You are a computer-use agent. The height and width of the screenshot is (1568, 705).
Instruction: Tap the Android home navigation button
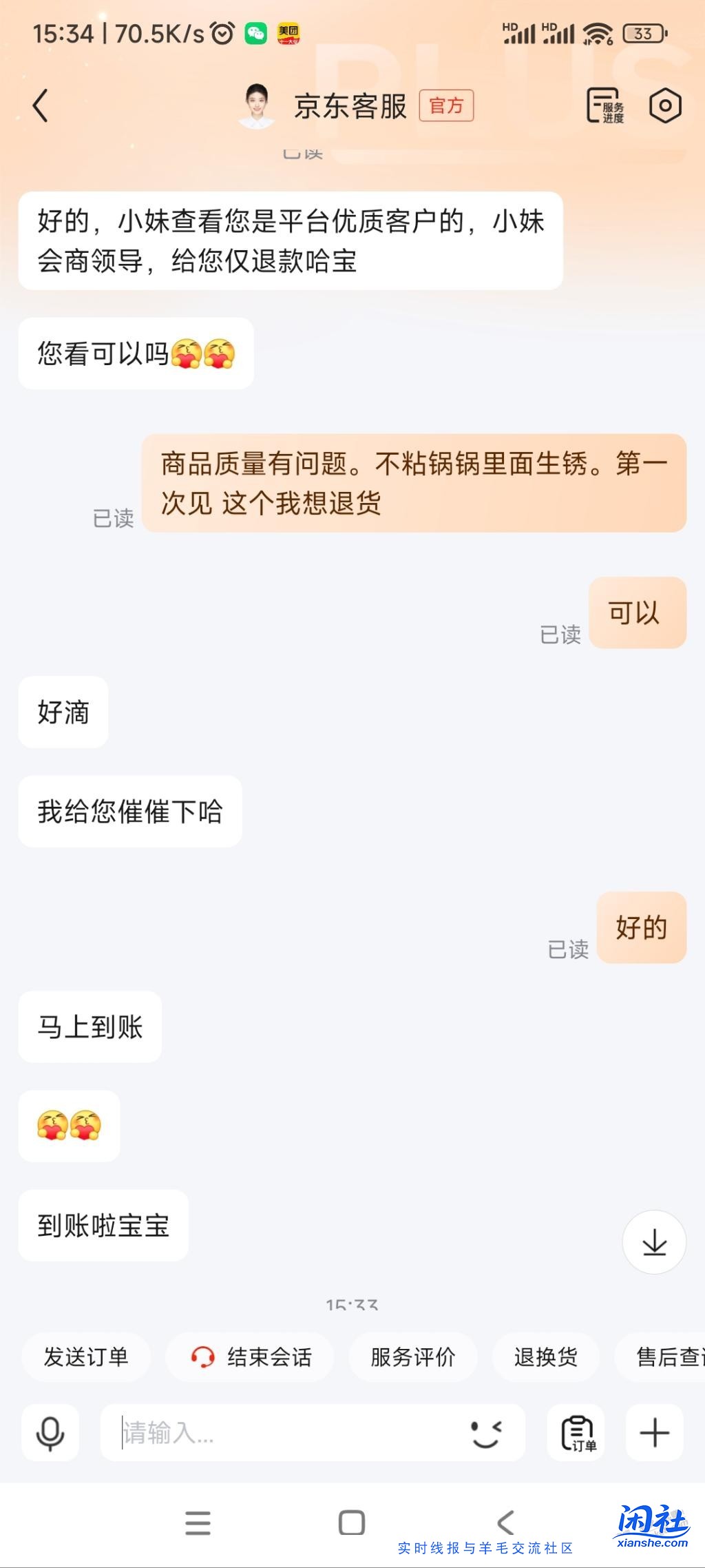[x=352, y=1523]
